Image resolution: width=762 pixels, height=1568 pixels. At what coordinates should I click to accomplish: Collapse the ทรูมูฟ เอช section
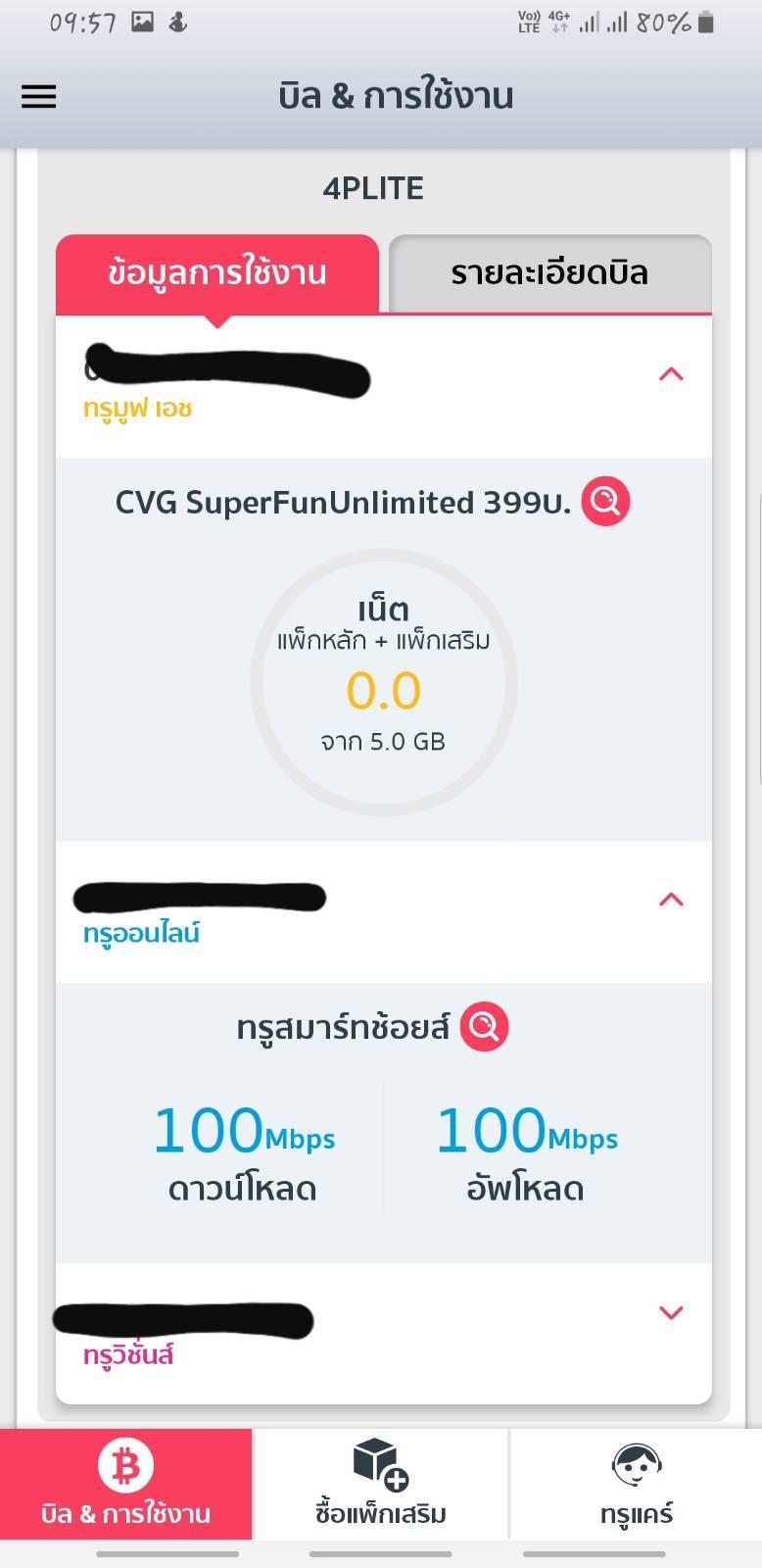pos(671,374)
